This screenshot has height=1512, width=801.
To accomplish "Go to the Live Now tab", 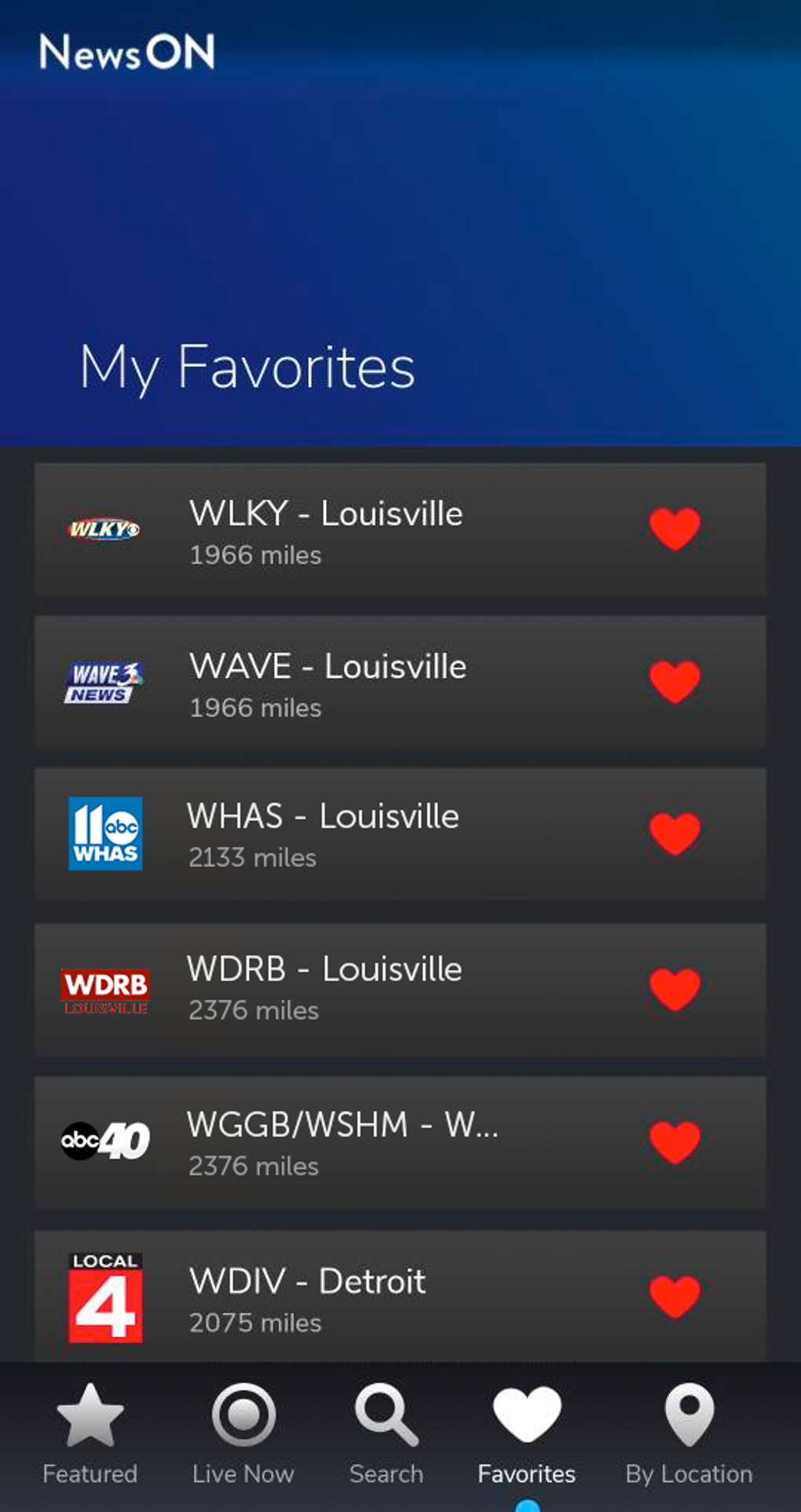I will click(x=243, y=1436).
